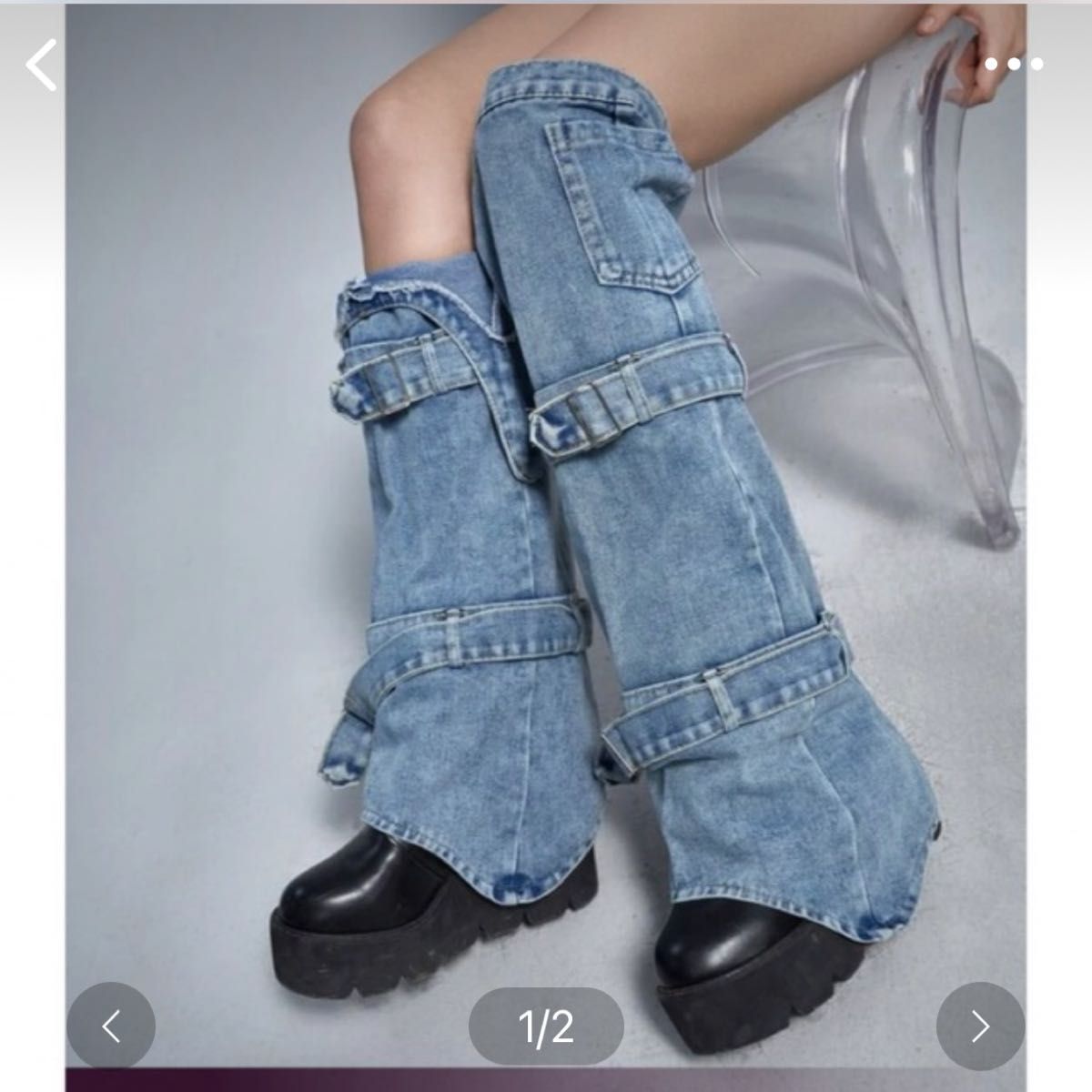Show the previous product image

tap(110, 1027)
